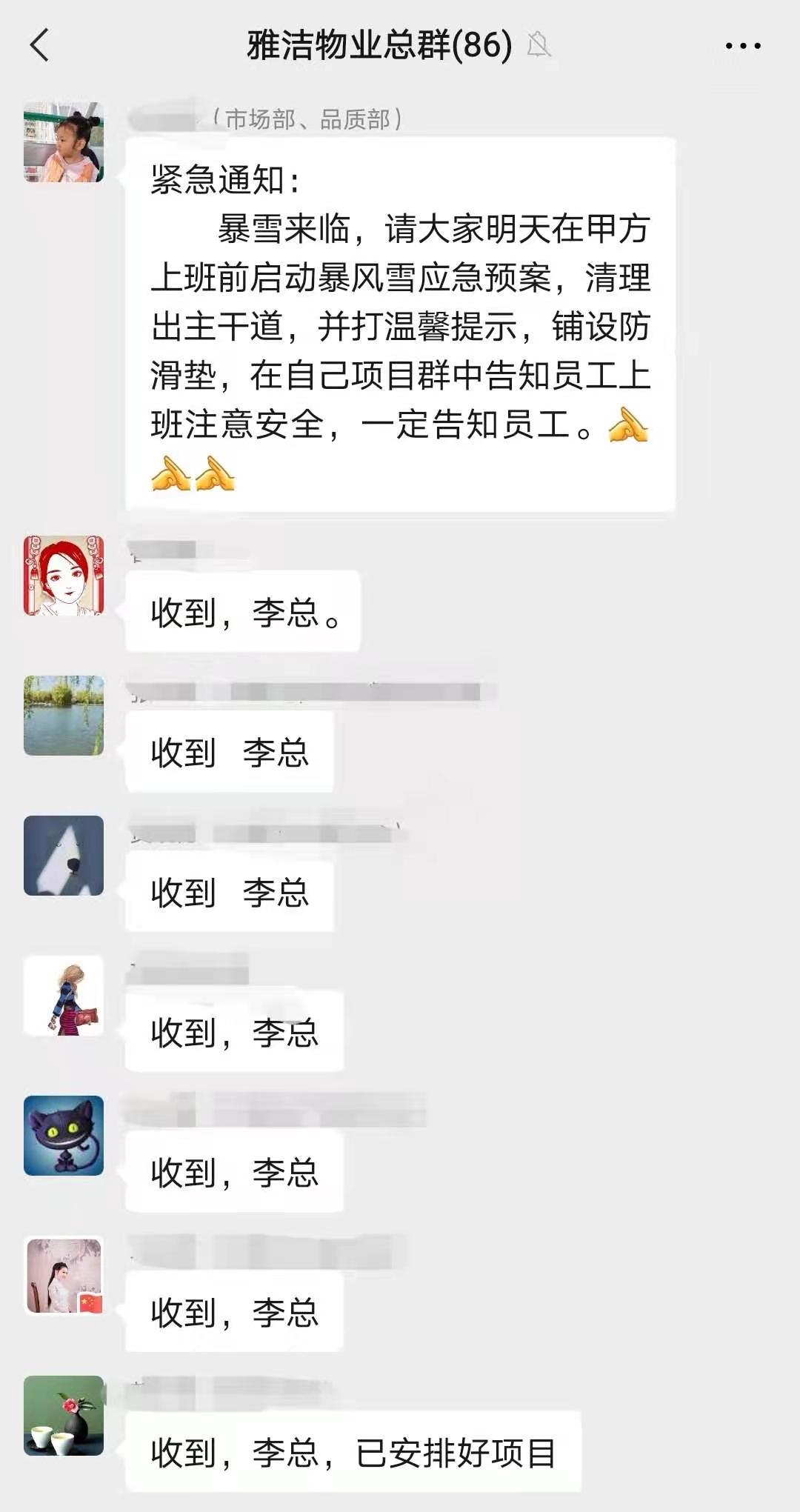800x1512 pixels.
Task: Open profile with the lake scenery avatar
Action: coord(64,716)
